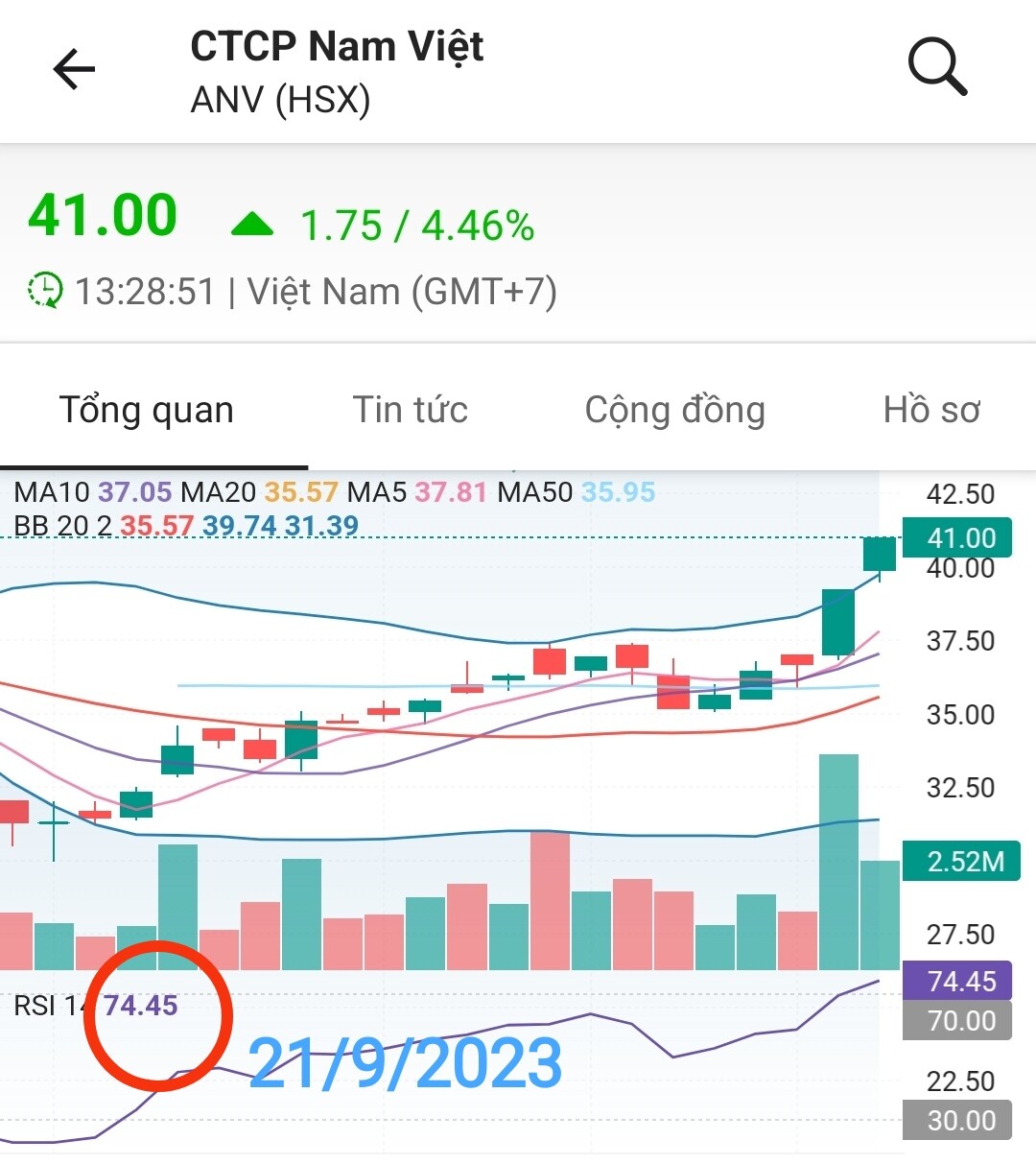
Task: Switch to the Tin tức tab
Action: pos(410,410)
